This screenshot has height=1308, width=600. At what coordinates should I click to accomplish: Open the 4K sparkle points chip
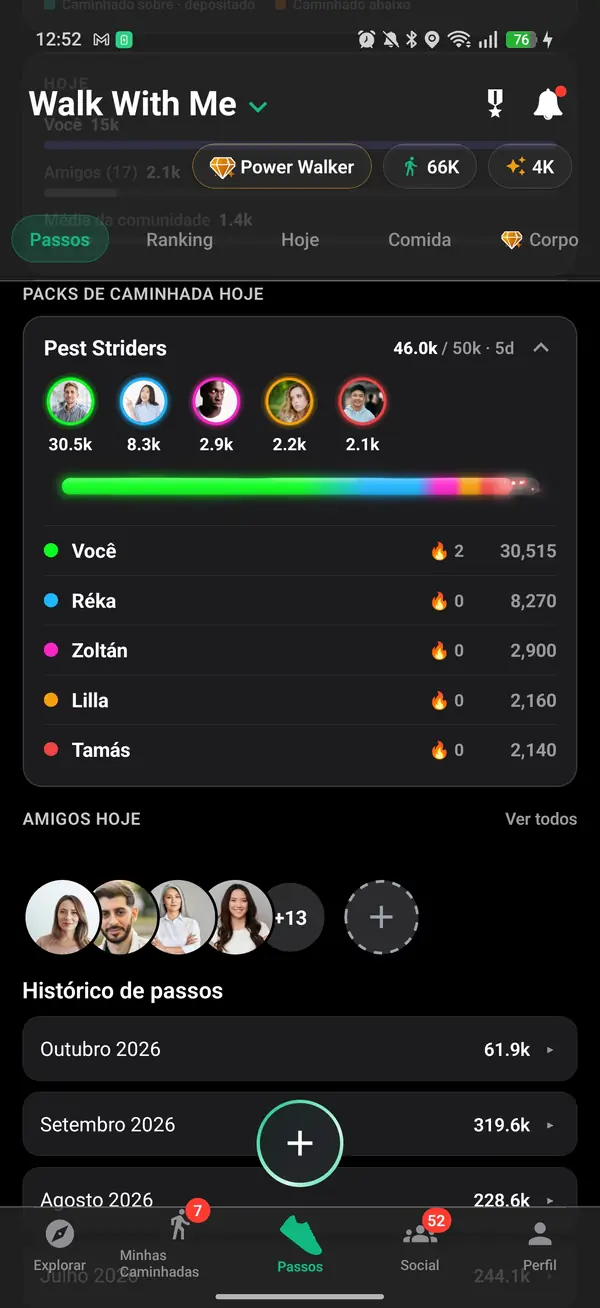[x=530, y=167]
